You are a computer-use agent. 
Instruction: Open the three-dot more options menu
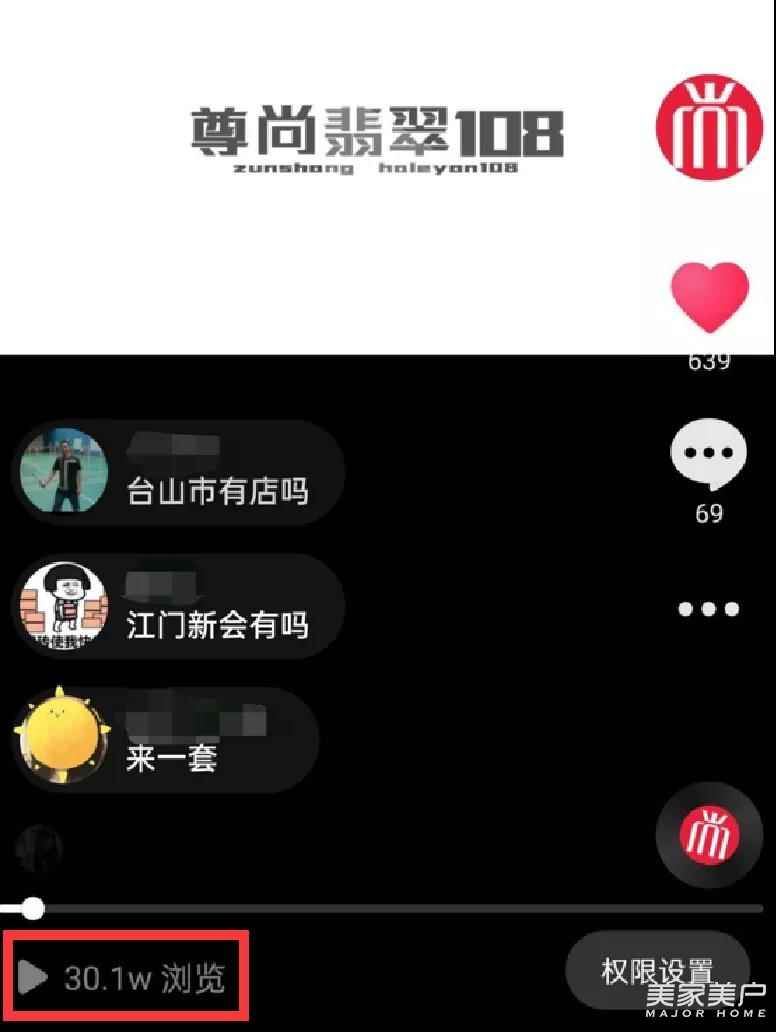click(x=708, y=609)
